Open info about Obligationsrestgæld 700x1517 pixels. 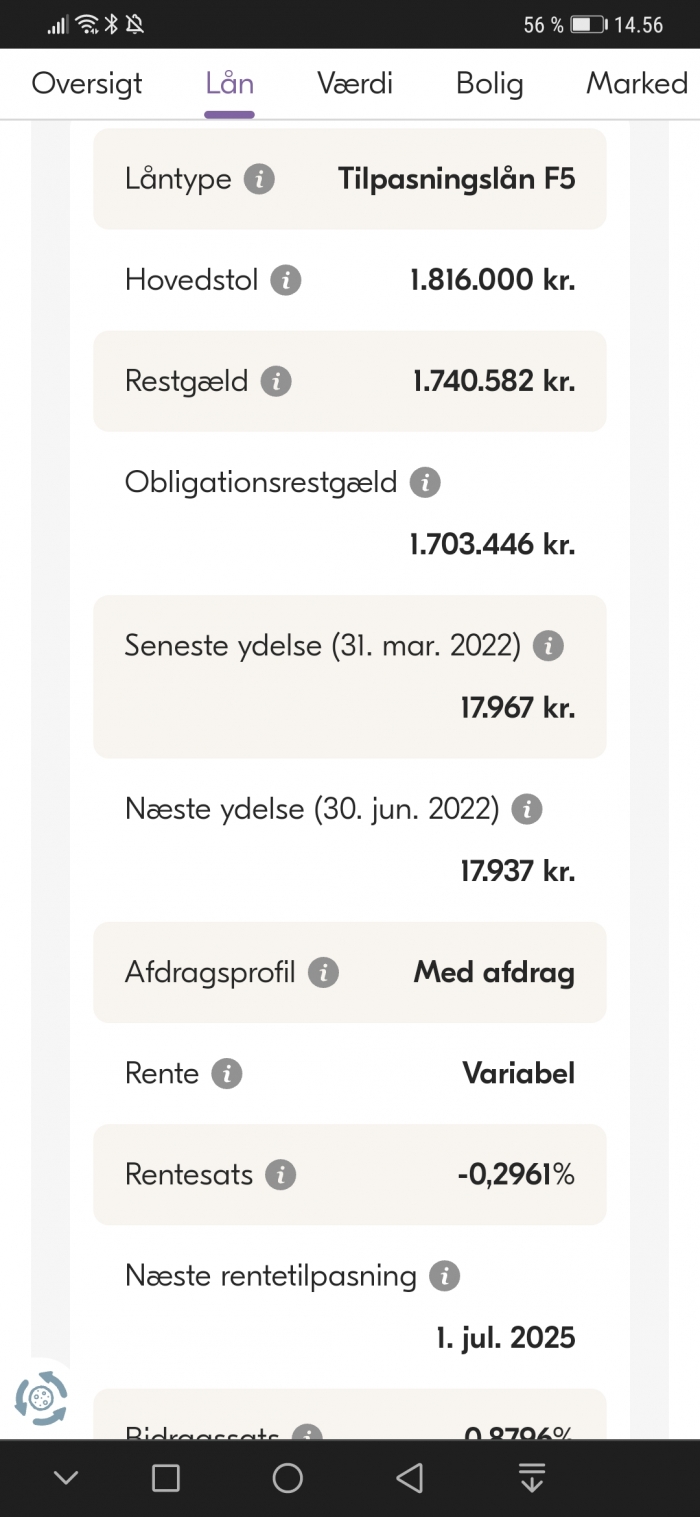tap(425, 482)
